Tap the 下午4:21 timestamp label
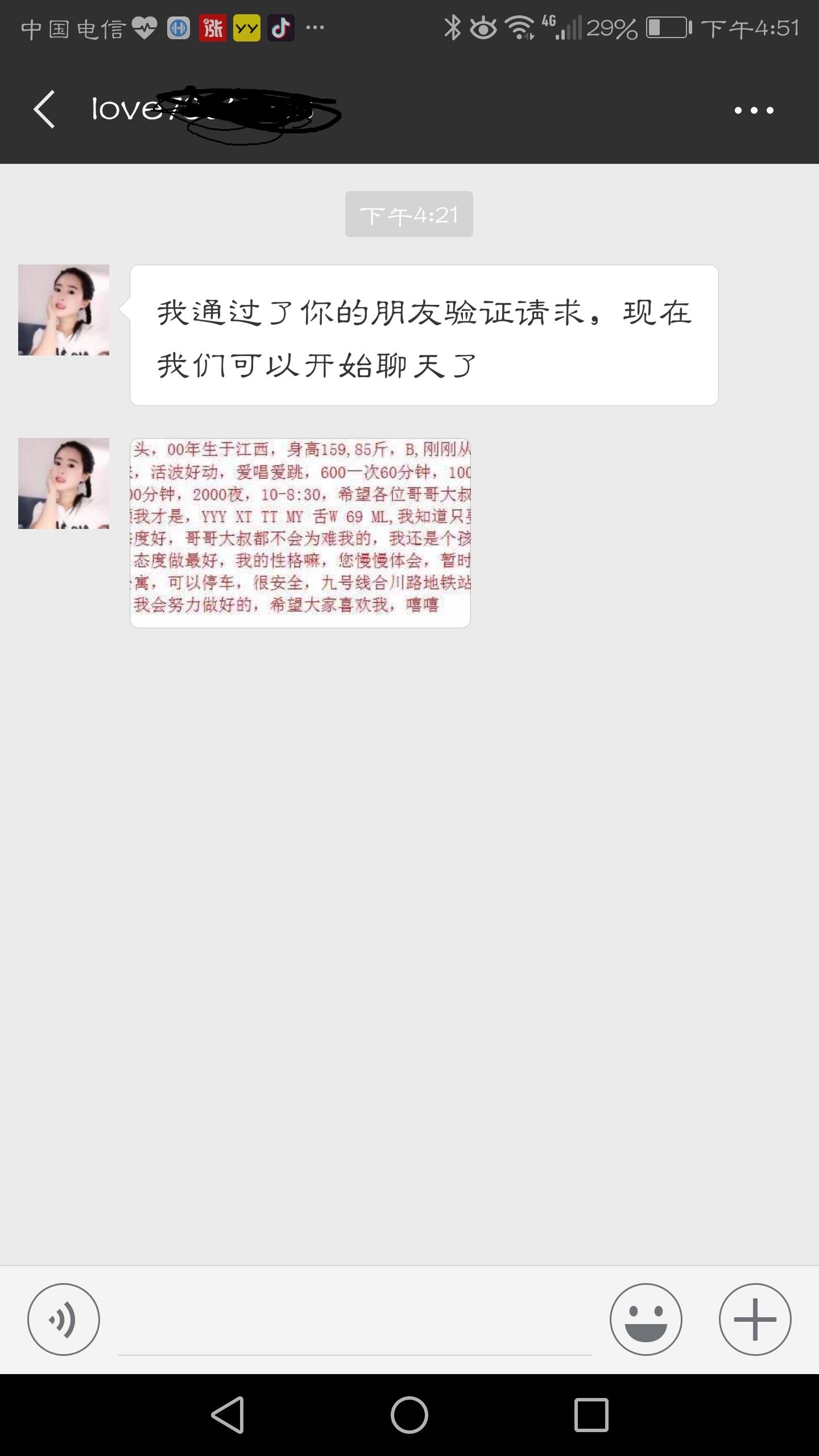Image resolution: width=819 pixels, height=1456 pixels. (x=409, y=214)
